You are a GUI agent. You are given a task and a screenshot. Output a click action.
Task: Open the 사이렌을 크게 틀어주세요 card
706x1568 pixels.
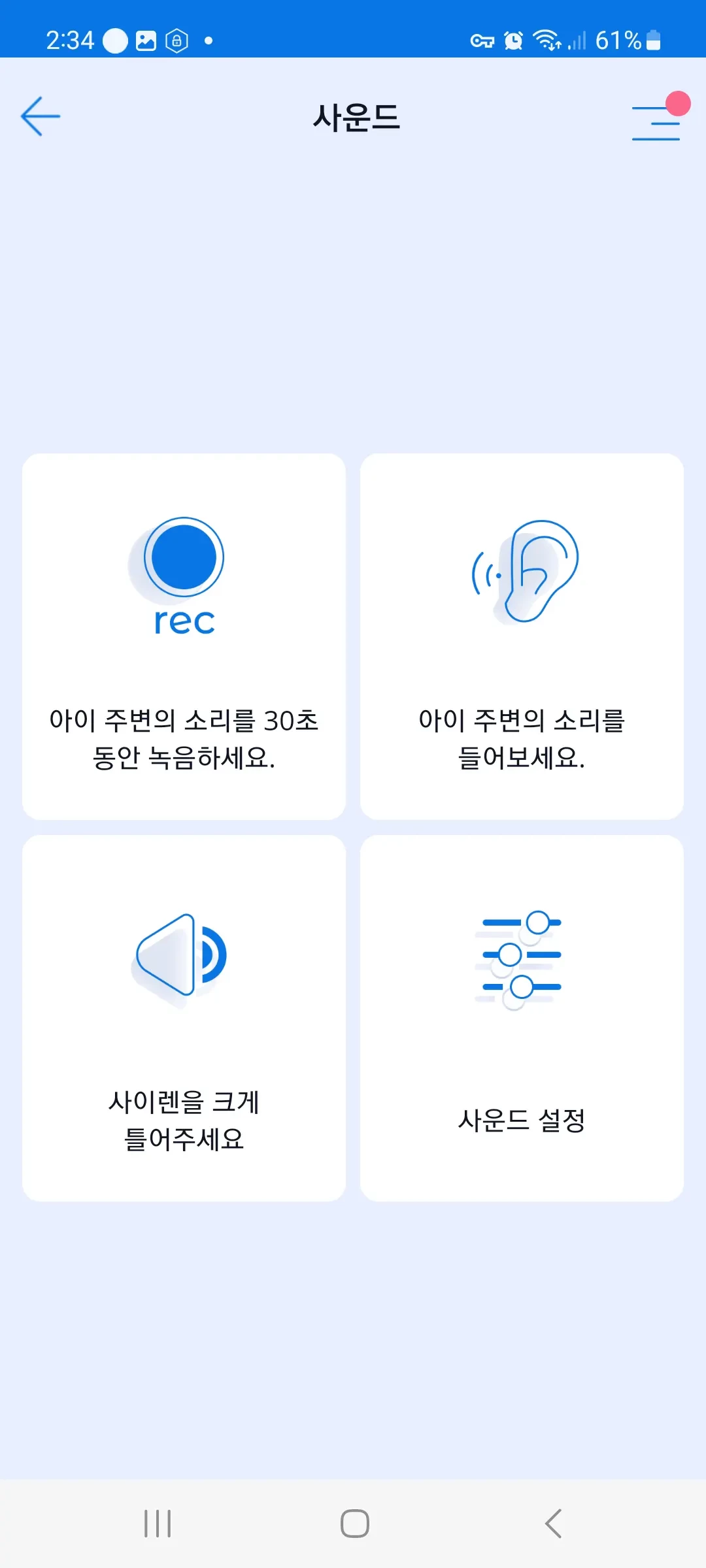184,1018
